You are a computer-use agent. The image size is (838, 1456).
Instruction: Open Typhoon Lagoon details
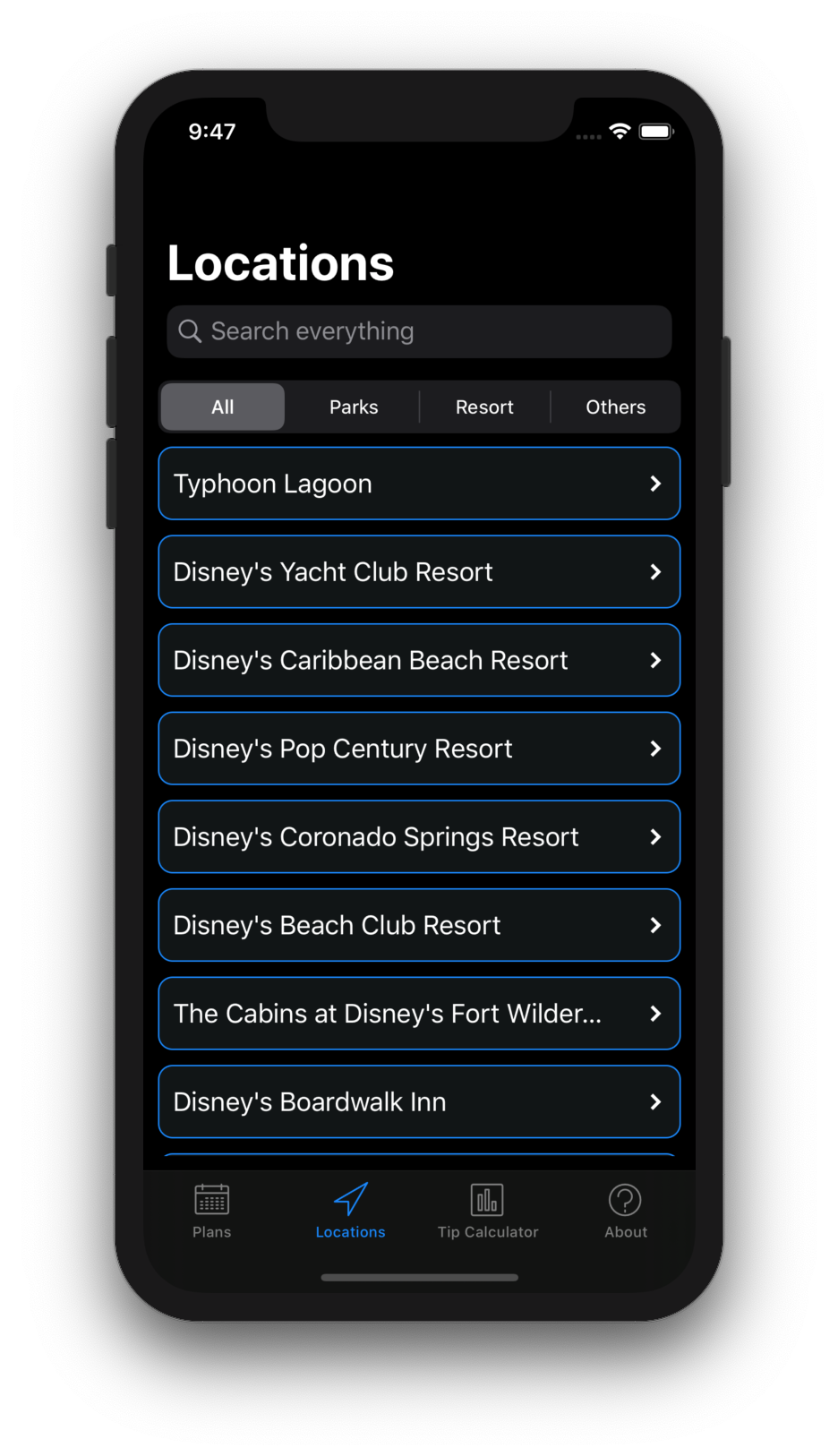(419, 484)
